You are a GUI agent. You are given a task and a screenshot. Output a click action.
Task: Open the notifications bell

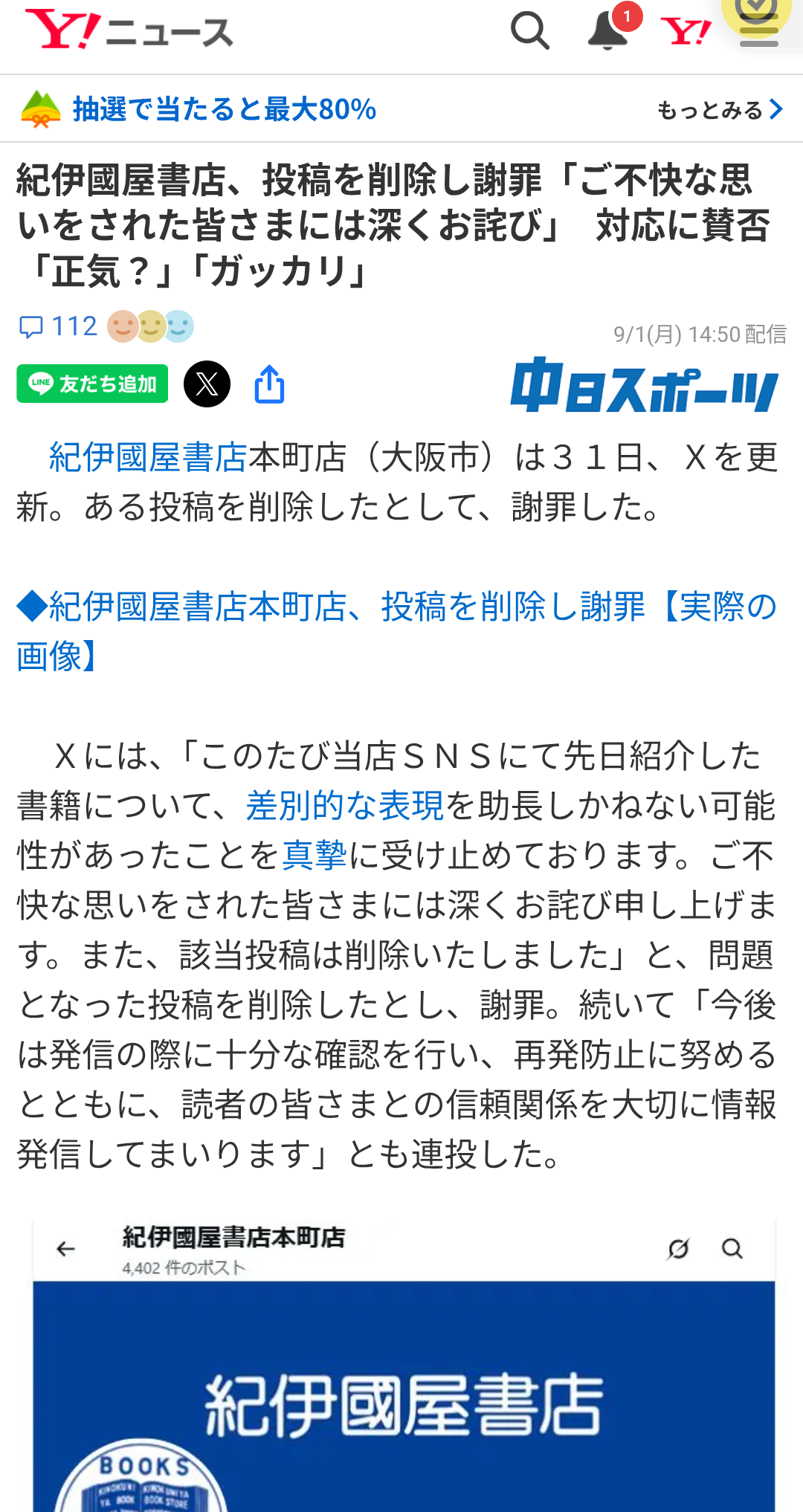pos(608,32)
